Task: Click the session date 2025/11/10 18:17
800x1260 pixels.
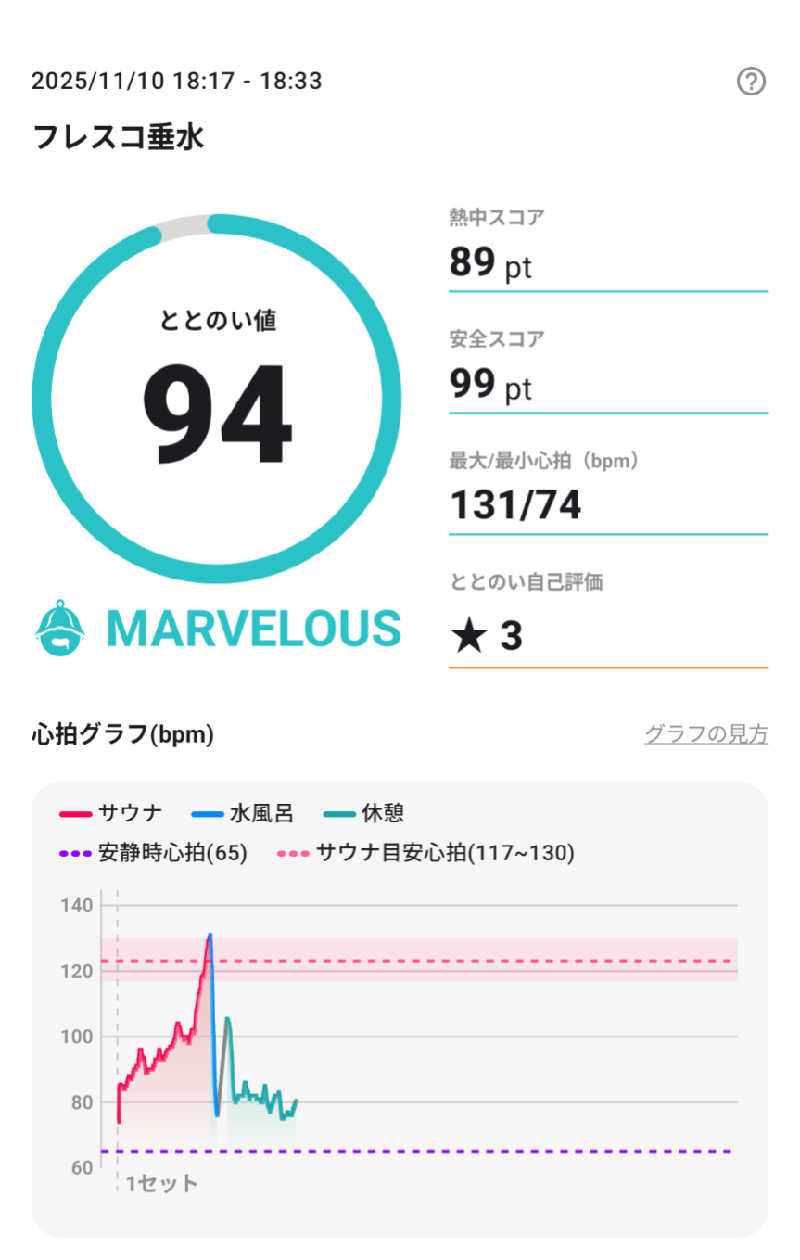Action: 140,82
